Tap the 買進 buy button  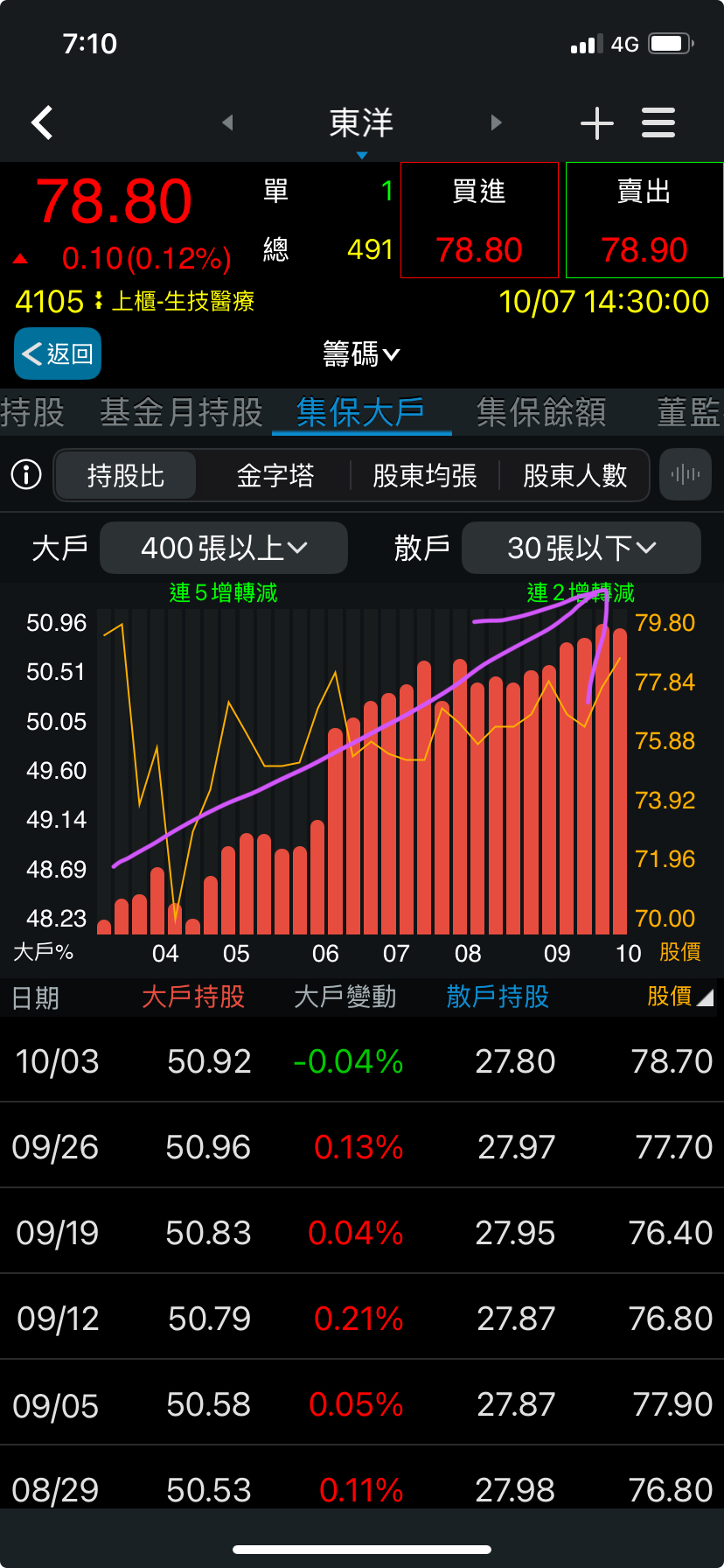pyautogui.click(x=479, y=220)
